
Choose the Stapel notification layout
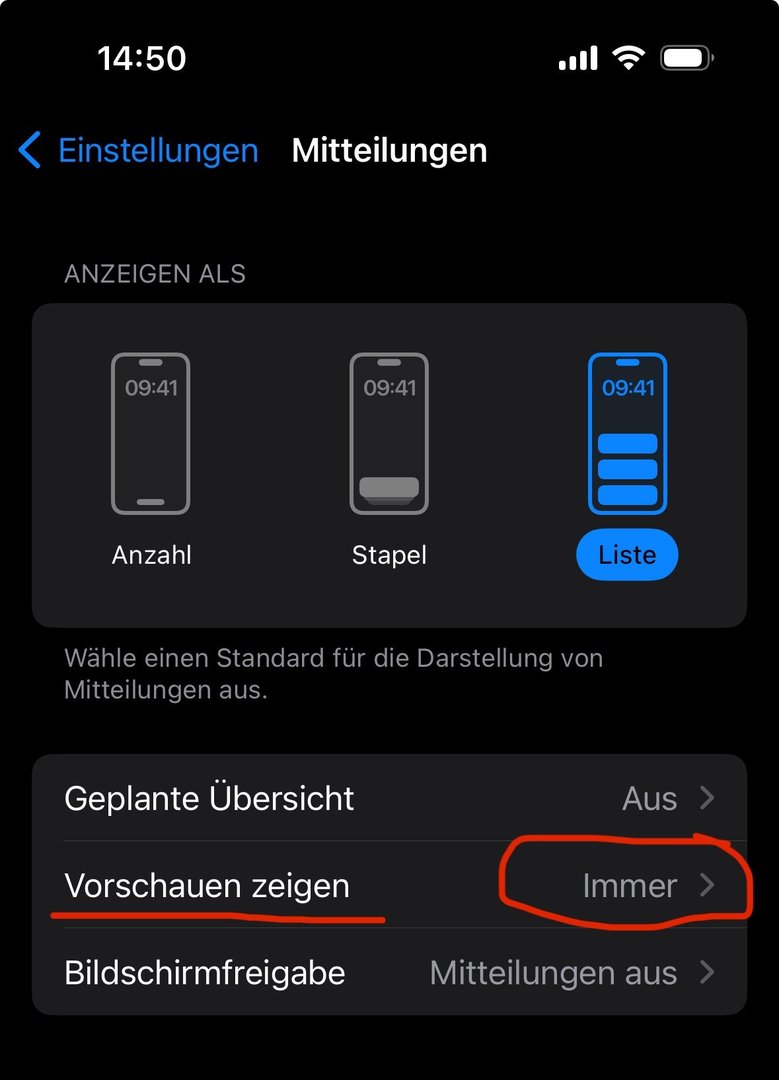tap(389, 460)
